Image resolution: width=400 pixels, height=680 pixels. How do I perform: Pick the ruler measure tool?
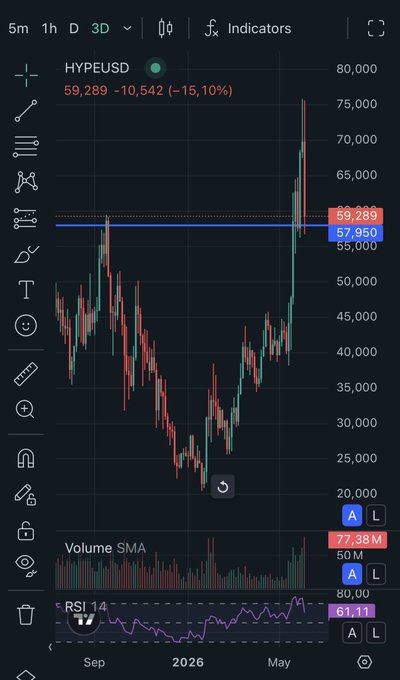point(26,374)
